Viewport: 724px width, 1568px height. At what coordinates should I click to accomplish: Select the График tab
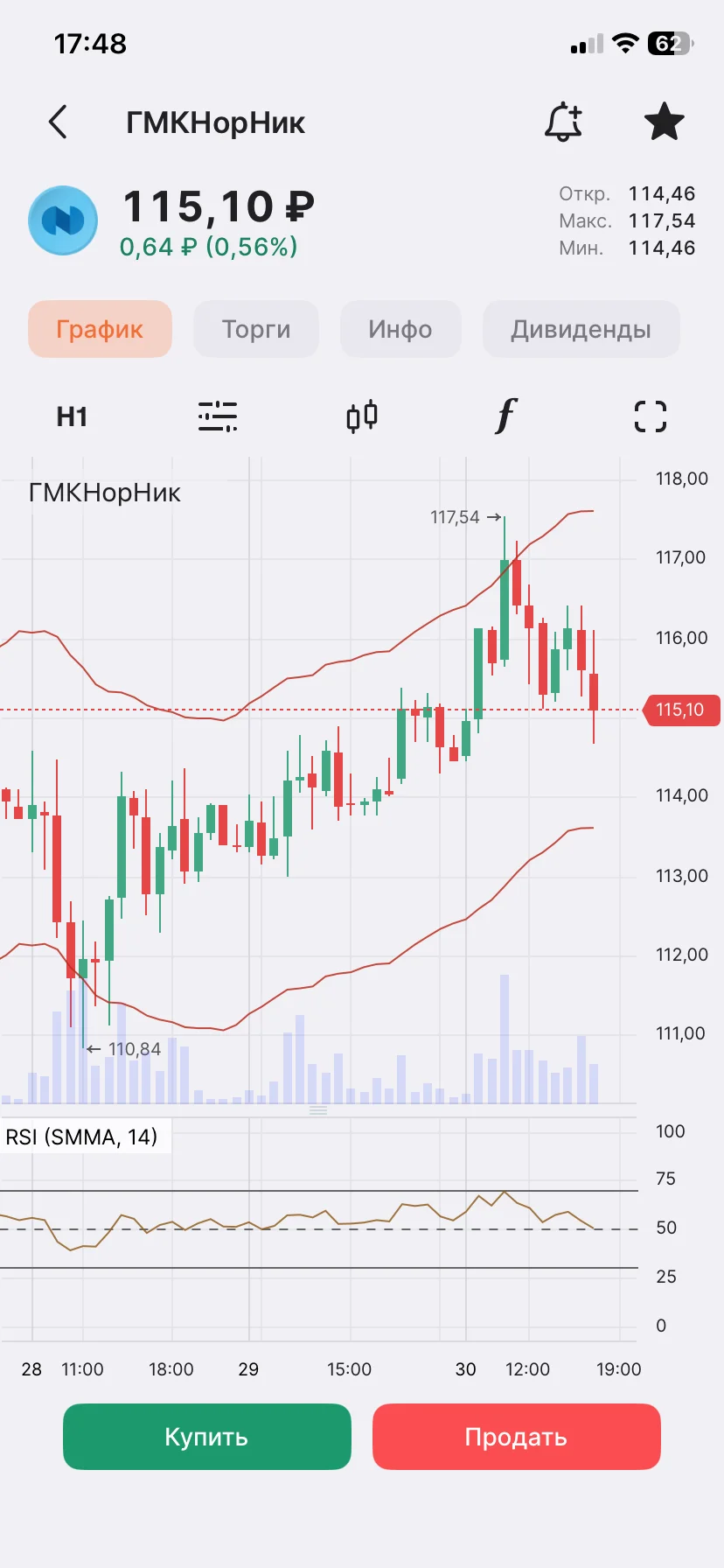[100, 329]
